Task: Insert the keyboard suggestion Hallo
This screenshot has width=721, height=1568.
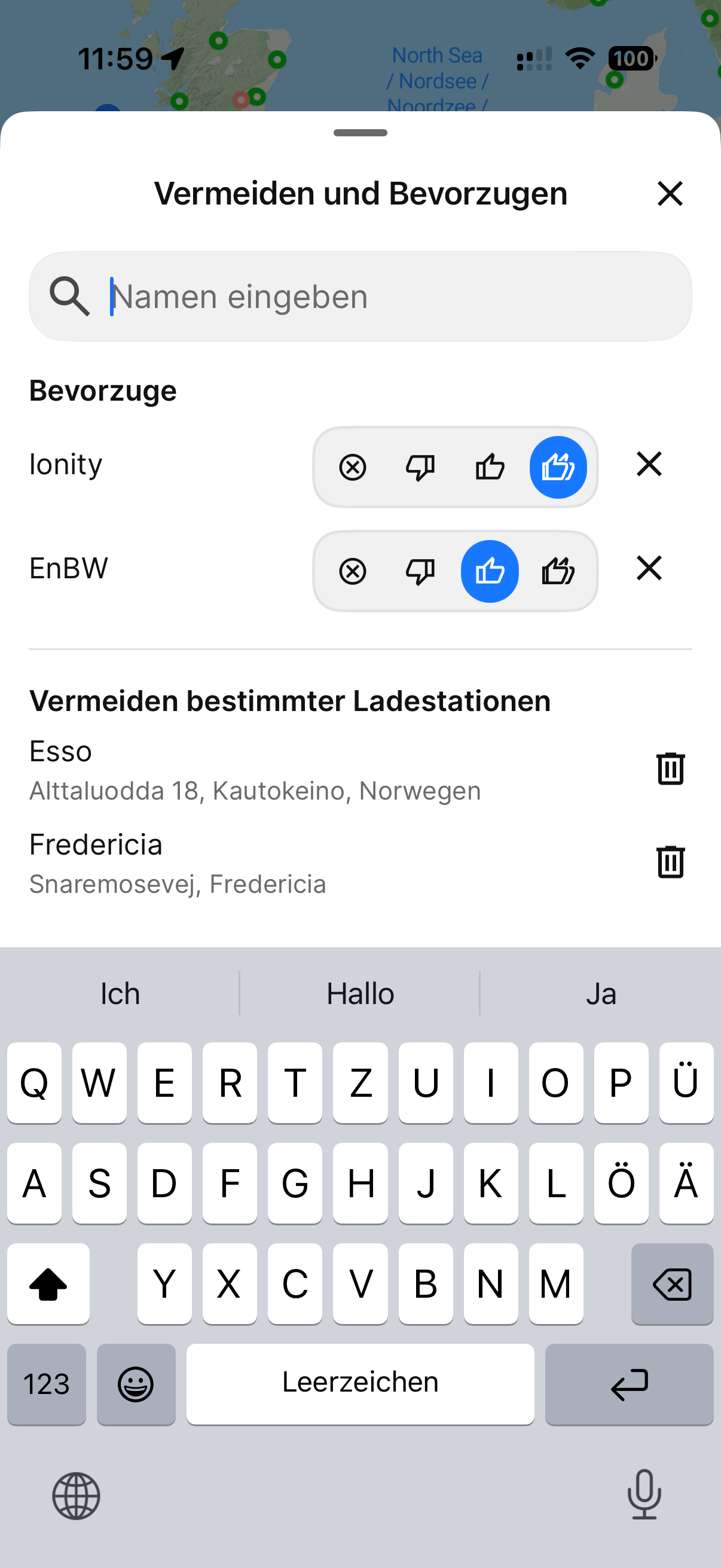Action: (x=360, y=993)
